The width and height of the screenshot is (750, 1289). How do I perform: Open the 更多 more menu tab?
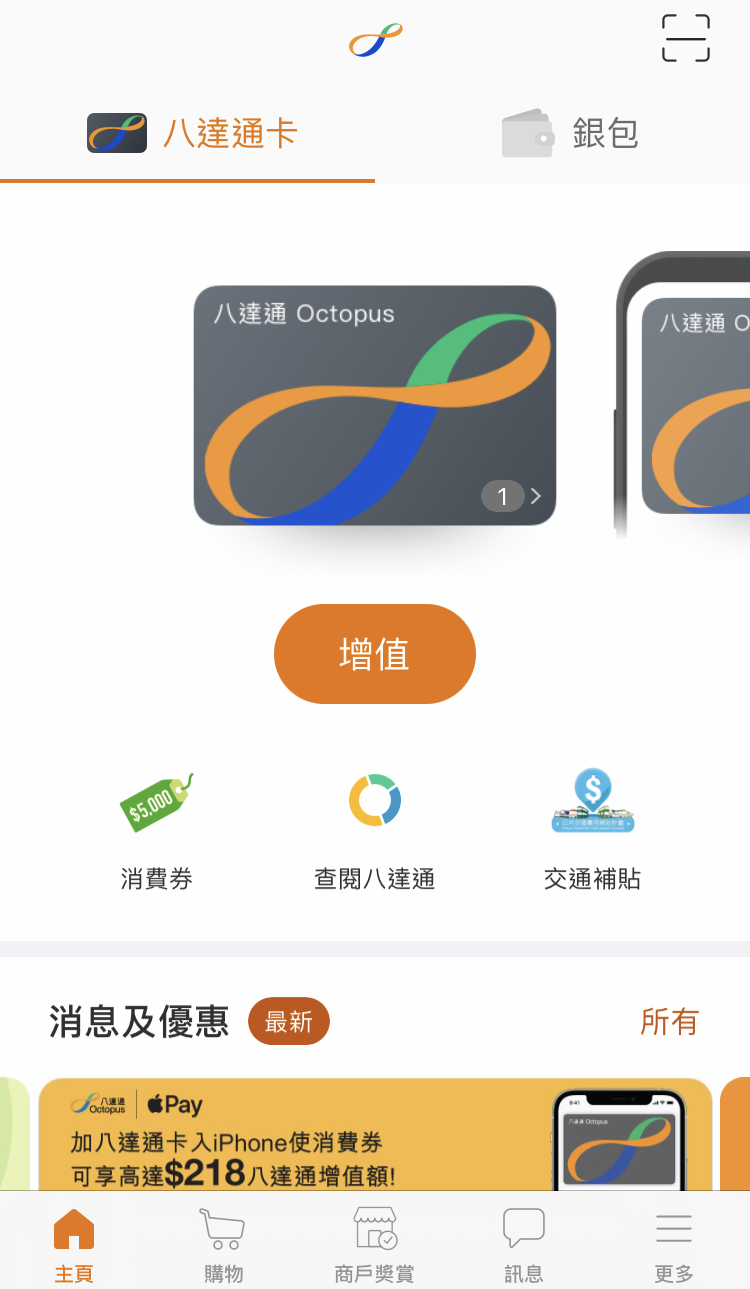pyautogui.click(x=673, y=1244)
